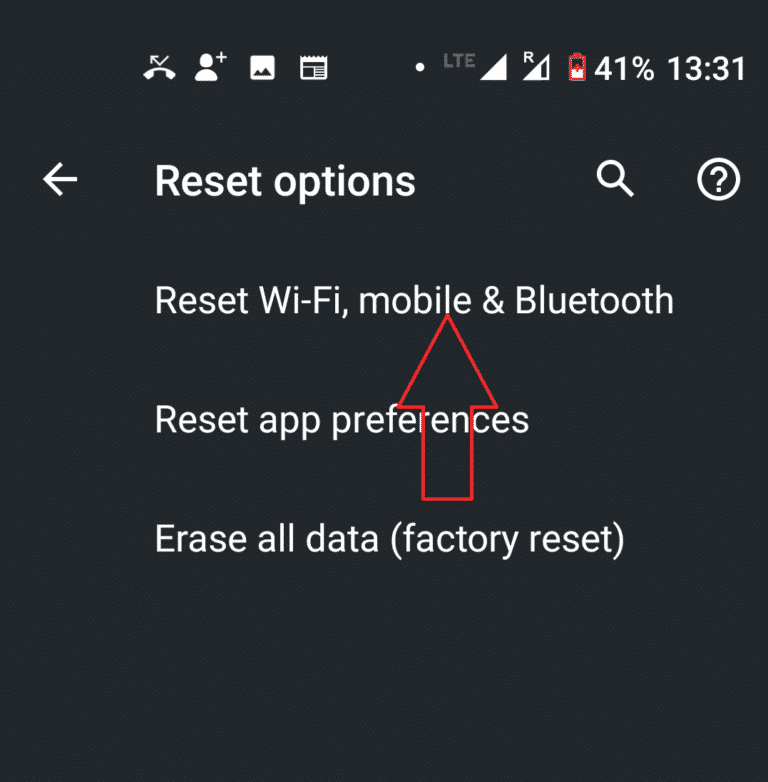Open the screenshot image notification icon
The height and width of the screenshot is (782, 768).
pyautogui.click(x=261, y=66)
